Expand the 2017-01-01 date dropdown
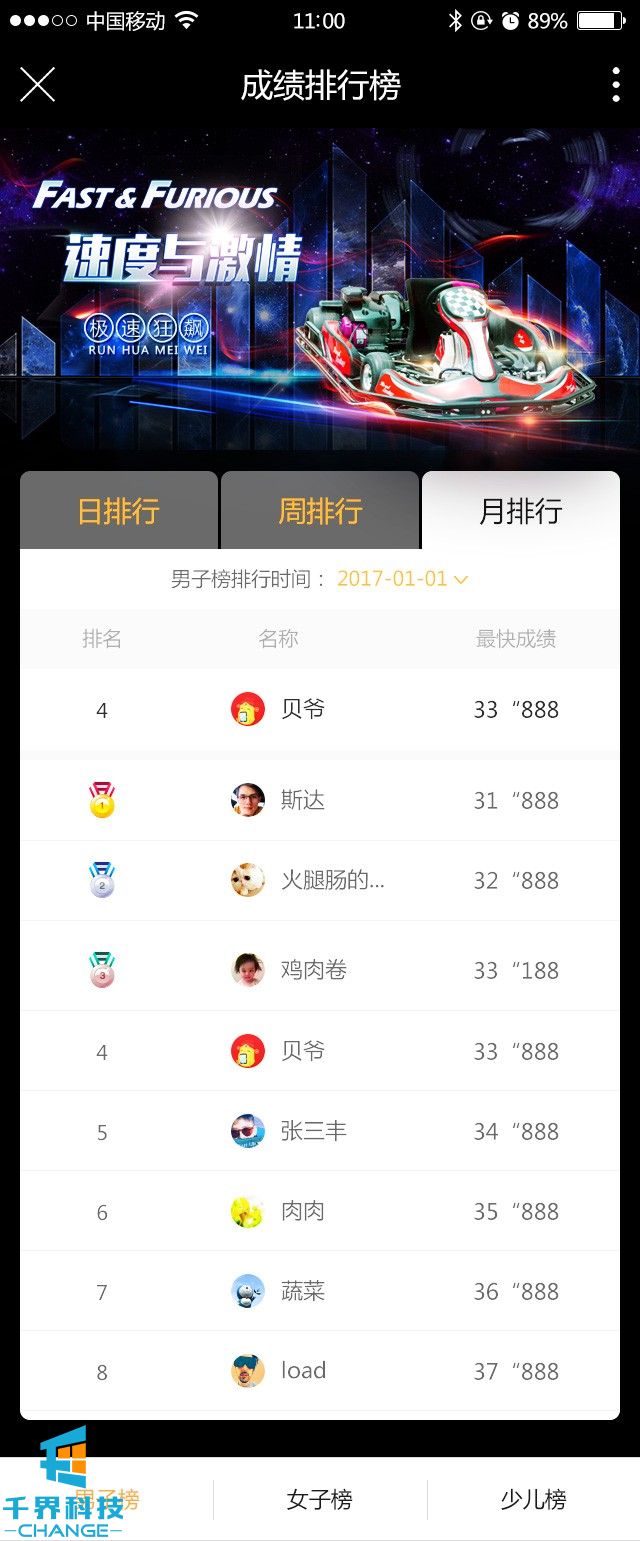The width and height of the screenshot is (640, 1541). point(402,579)
